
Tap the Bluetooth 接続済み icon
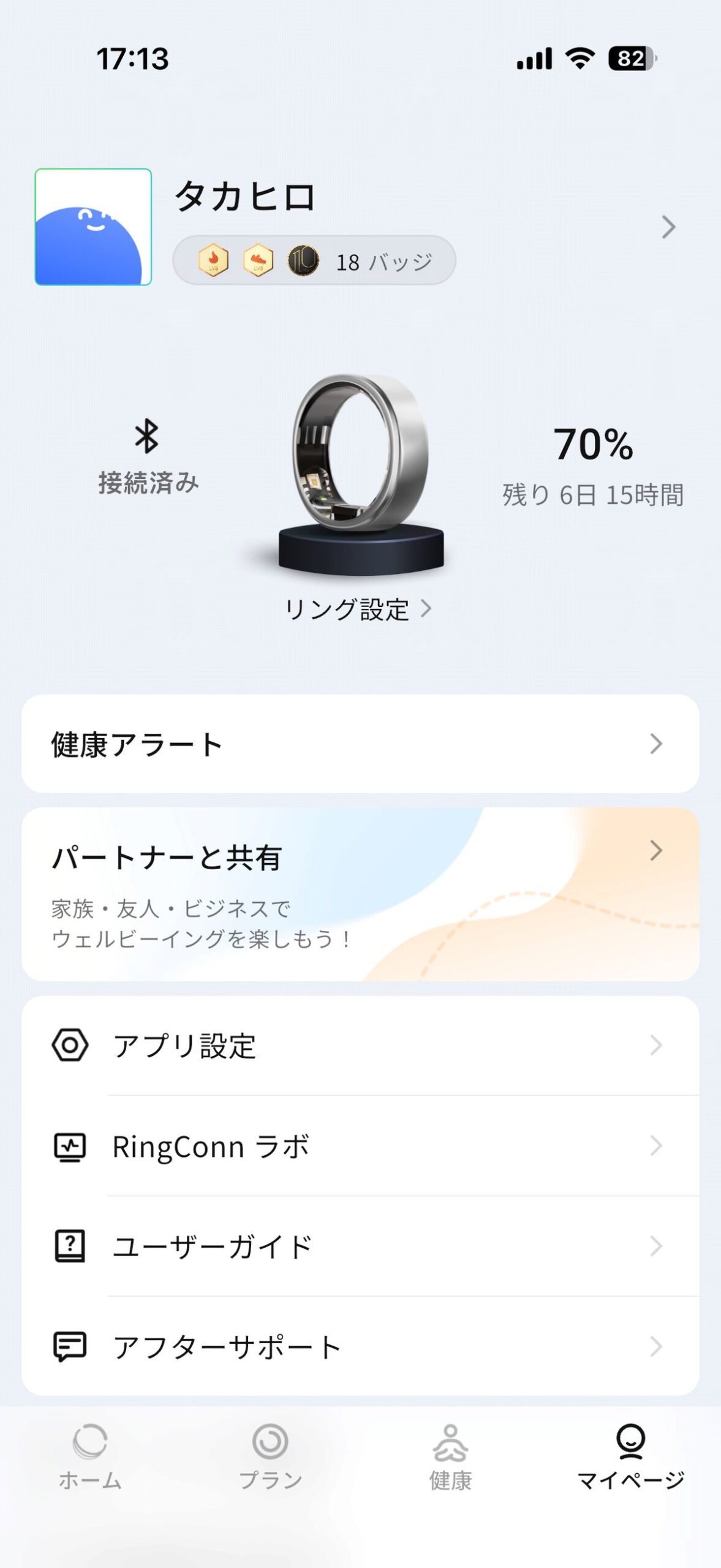(x=146, y=435)
